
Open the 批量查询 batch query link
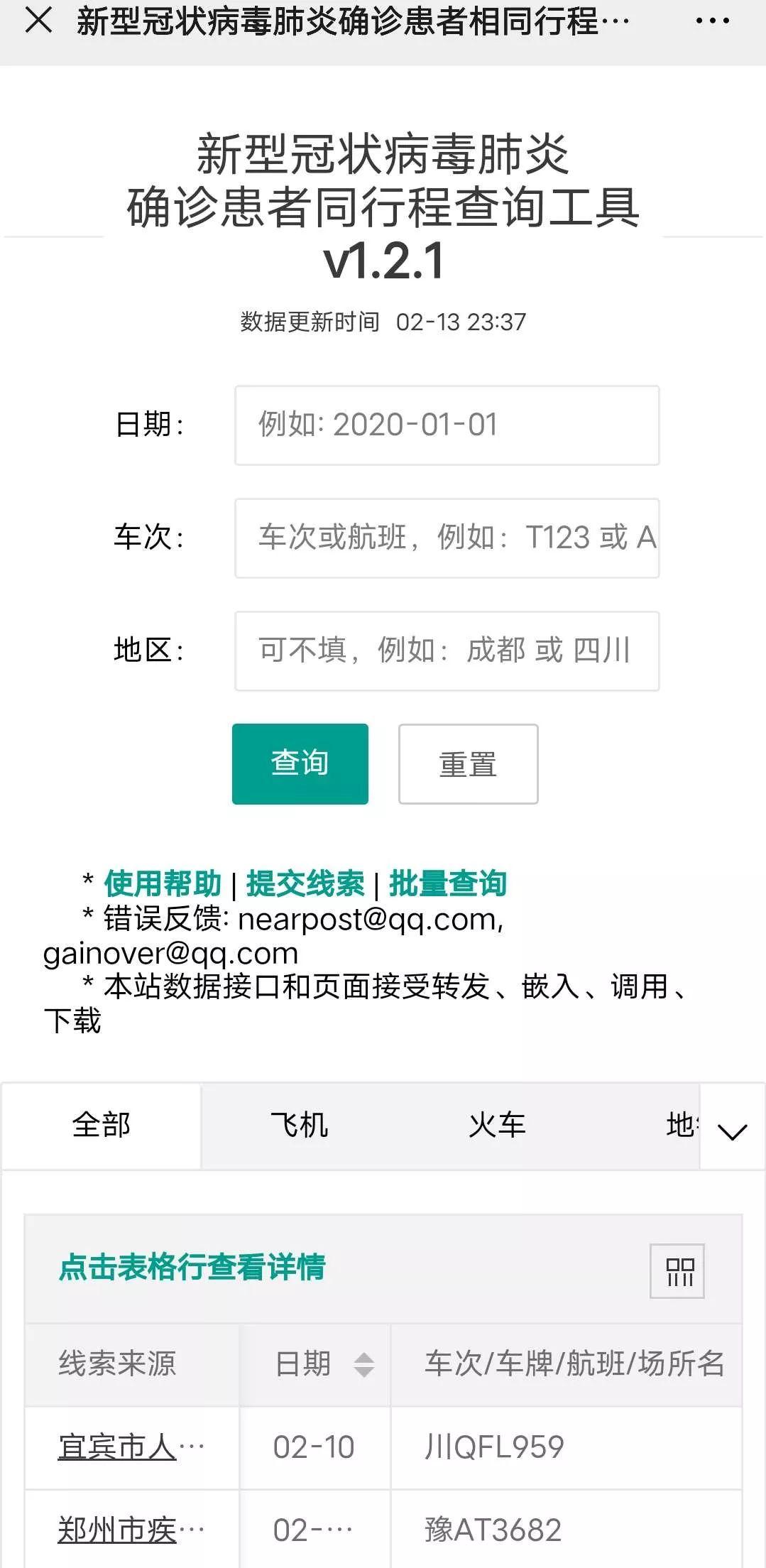447,883
